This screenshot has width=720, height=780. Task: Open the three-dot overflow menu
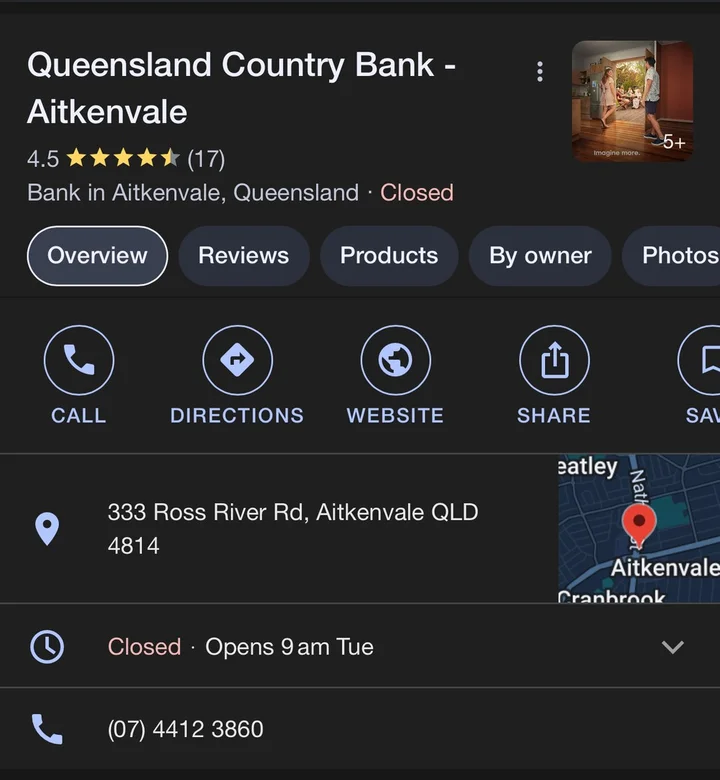coord(540,72)
